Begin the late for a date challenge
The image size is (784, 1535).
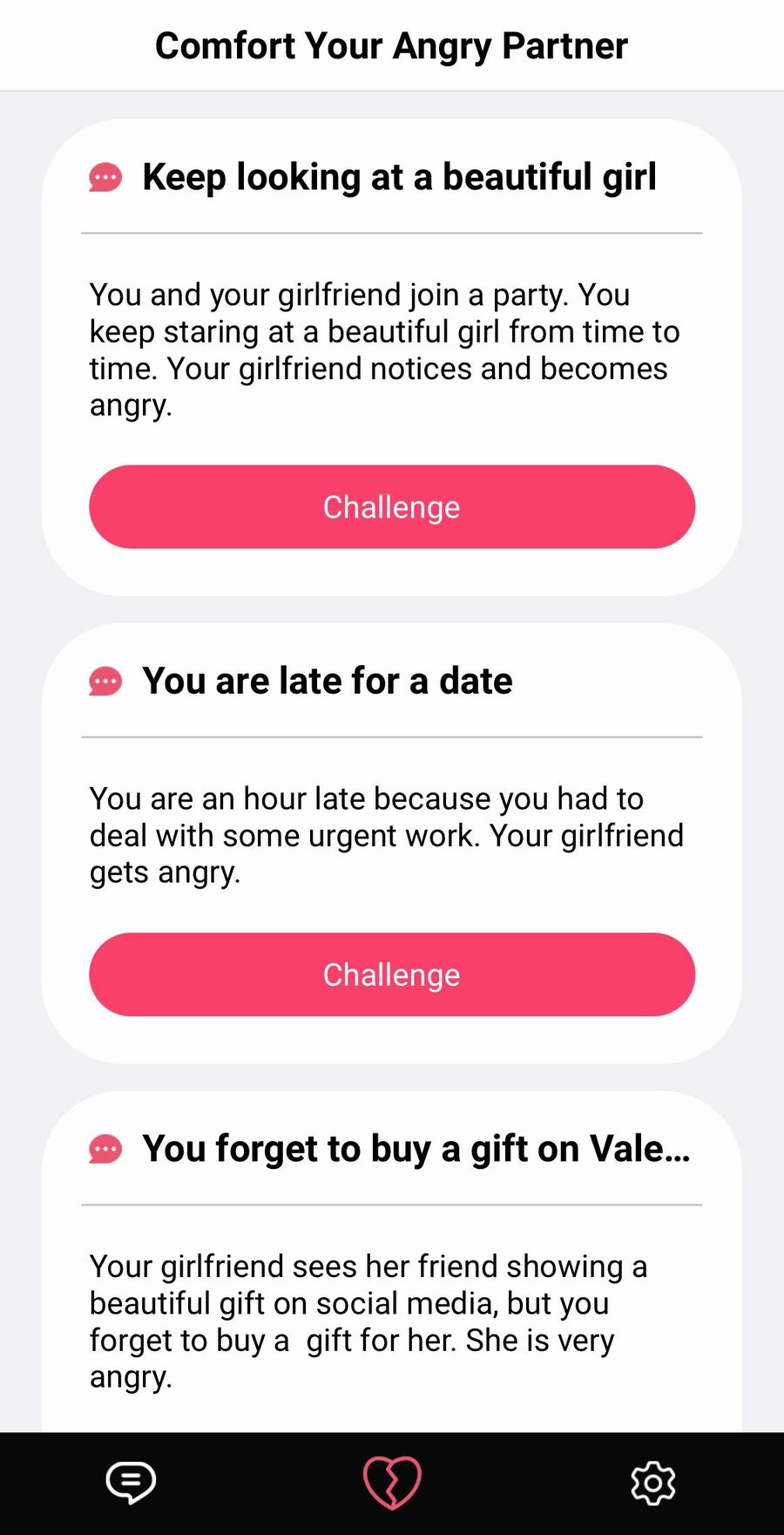point(392,975)
